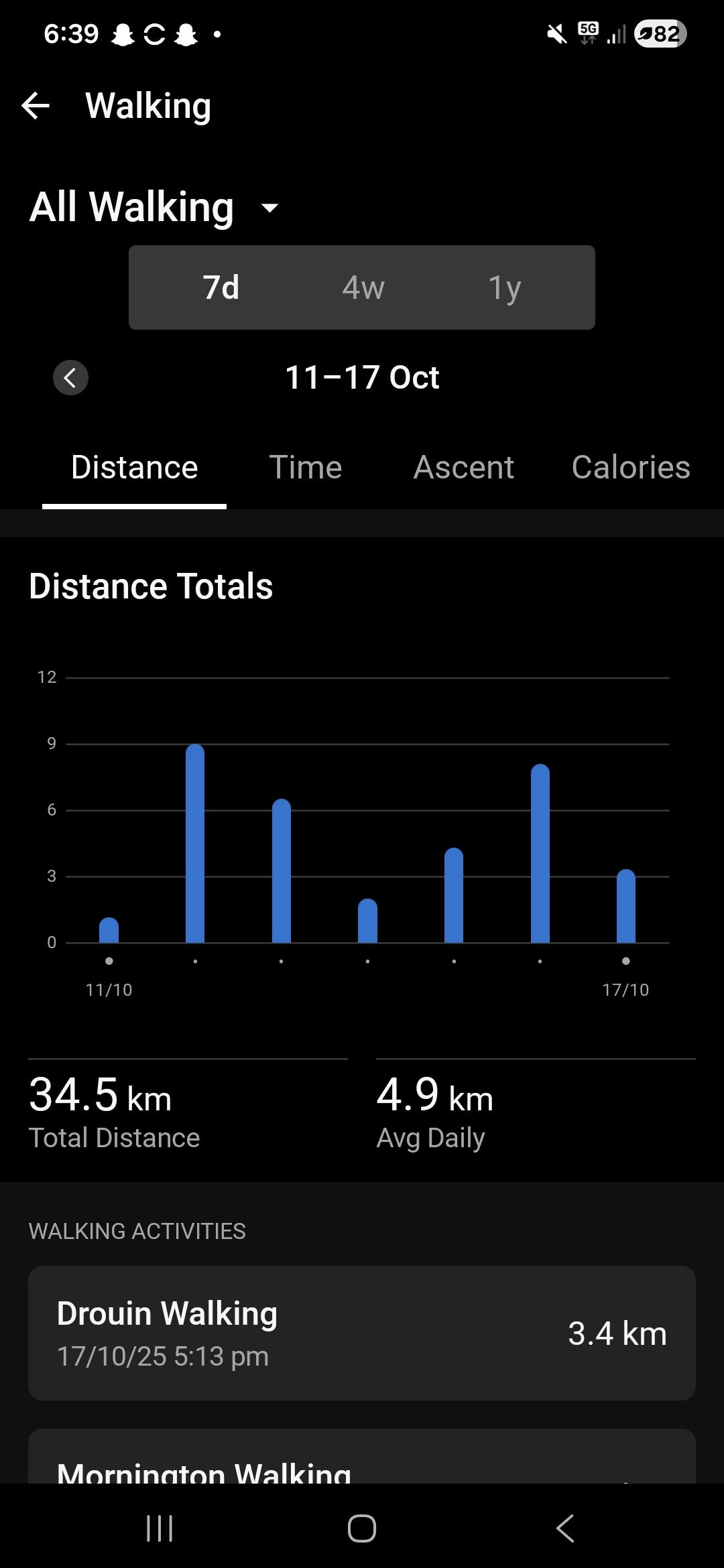Switch to the Calories tab
724x1568 pixels.
630,468
